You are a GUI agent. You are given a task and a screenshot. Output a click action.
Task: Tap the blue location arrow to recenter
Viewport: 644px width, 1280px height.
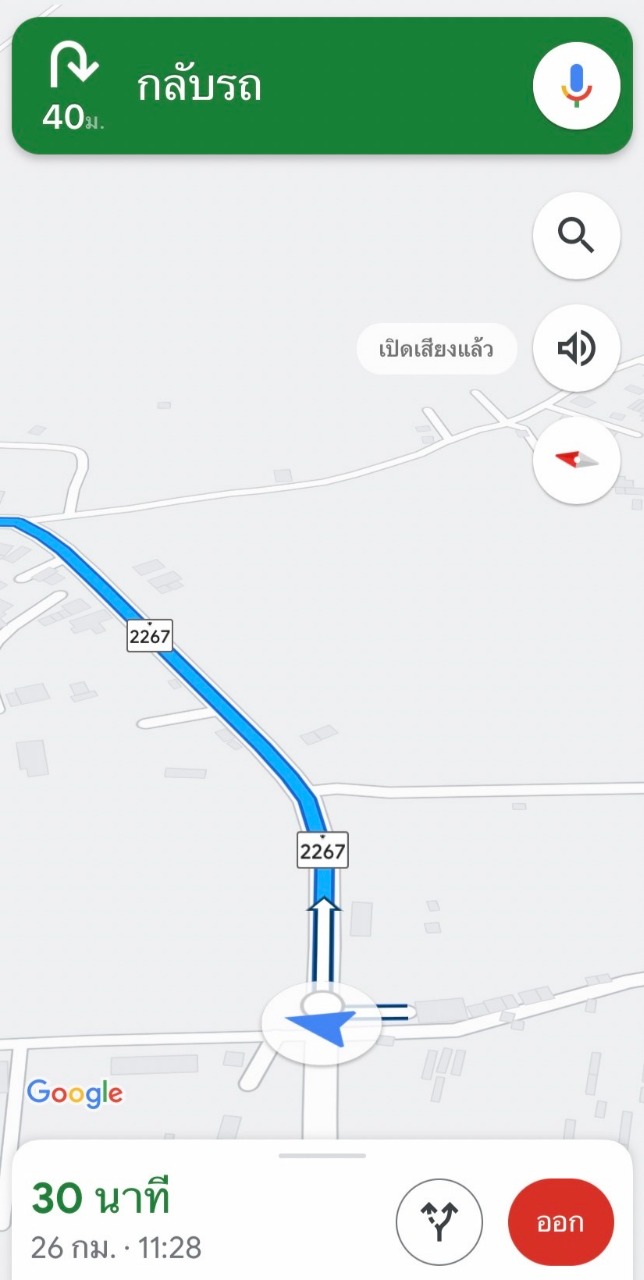pos(321,1024)
